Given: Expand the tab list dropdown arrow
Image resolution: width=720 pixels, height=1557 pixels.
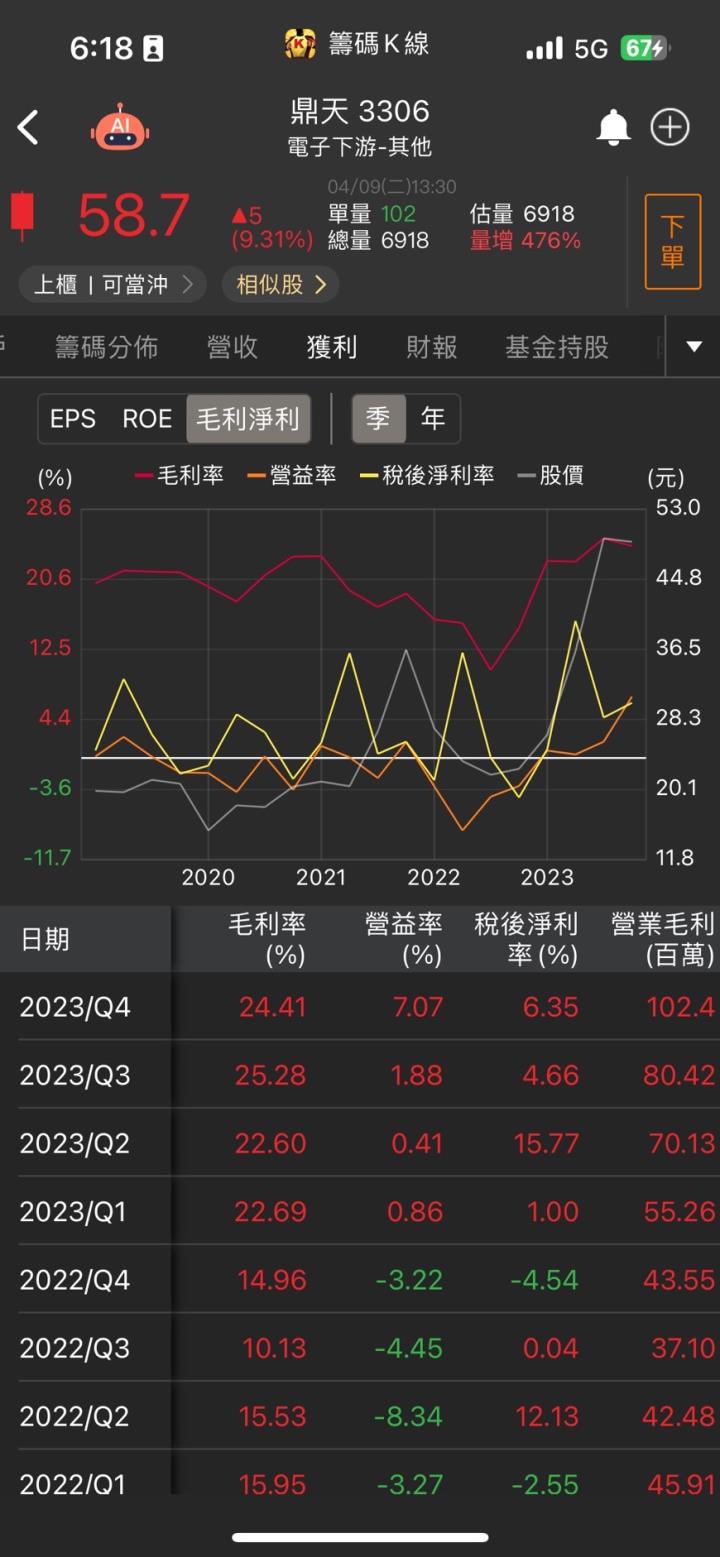Looking at the screenshot, I should coord(694,347).
